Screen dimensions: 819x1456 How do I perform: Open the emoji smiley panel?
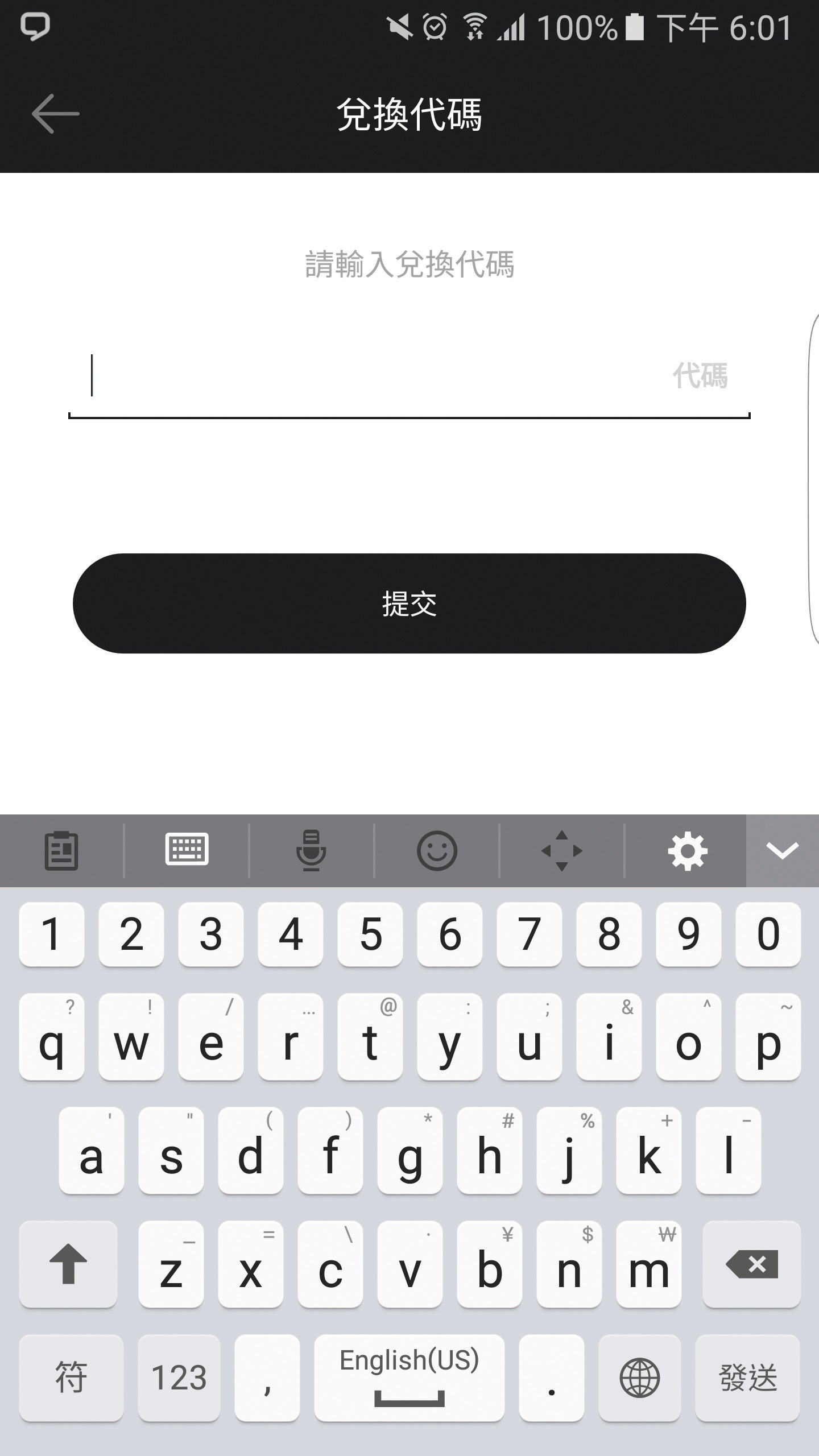coord(437,851)
